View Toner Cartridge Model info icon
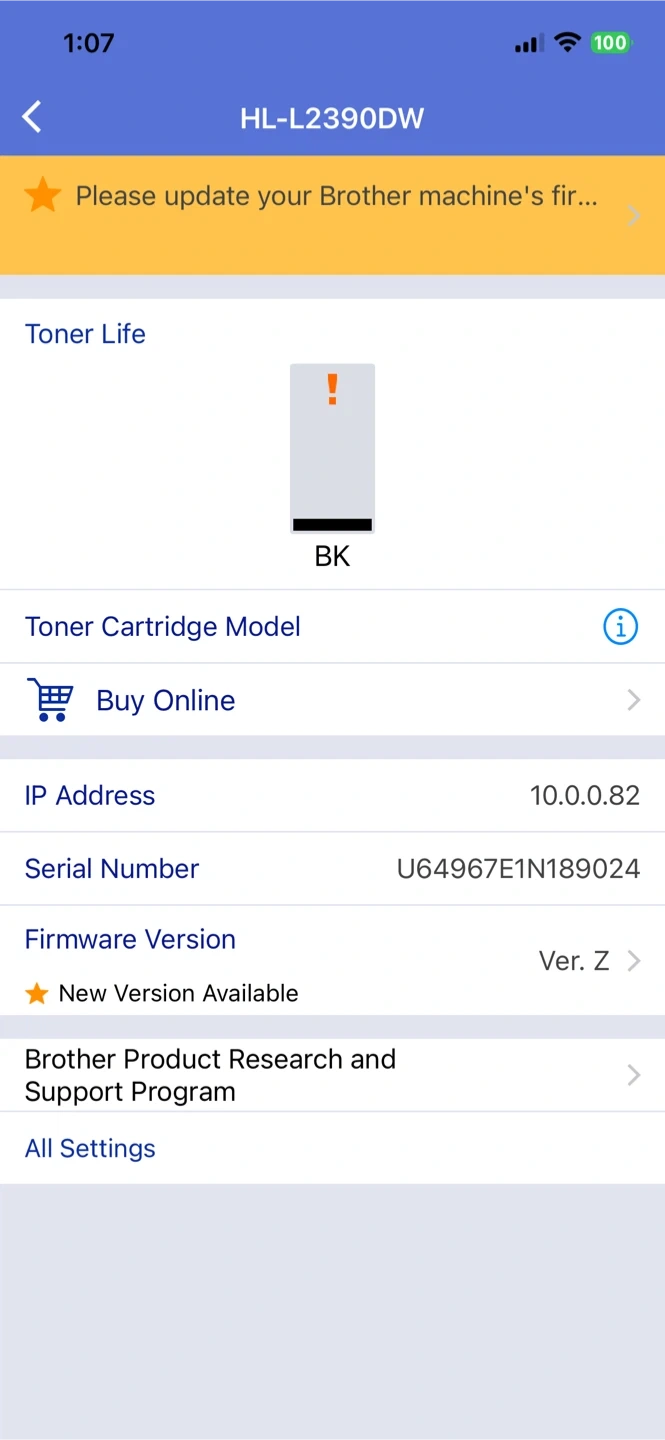This screenshot has width=665, height=1440. click(620, 627)
